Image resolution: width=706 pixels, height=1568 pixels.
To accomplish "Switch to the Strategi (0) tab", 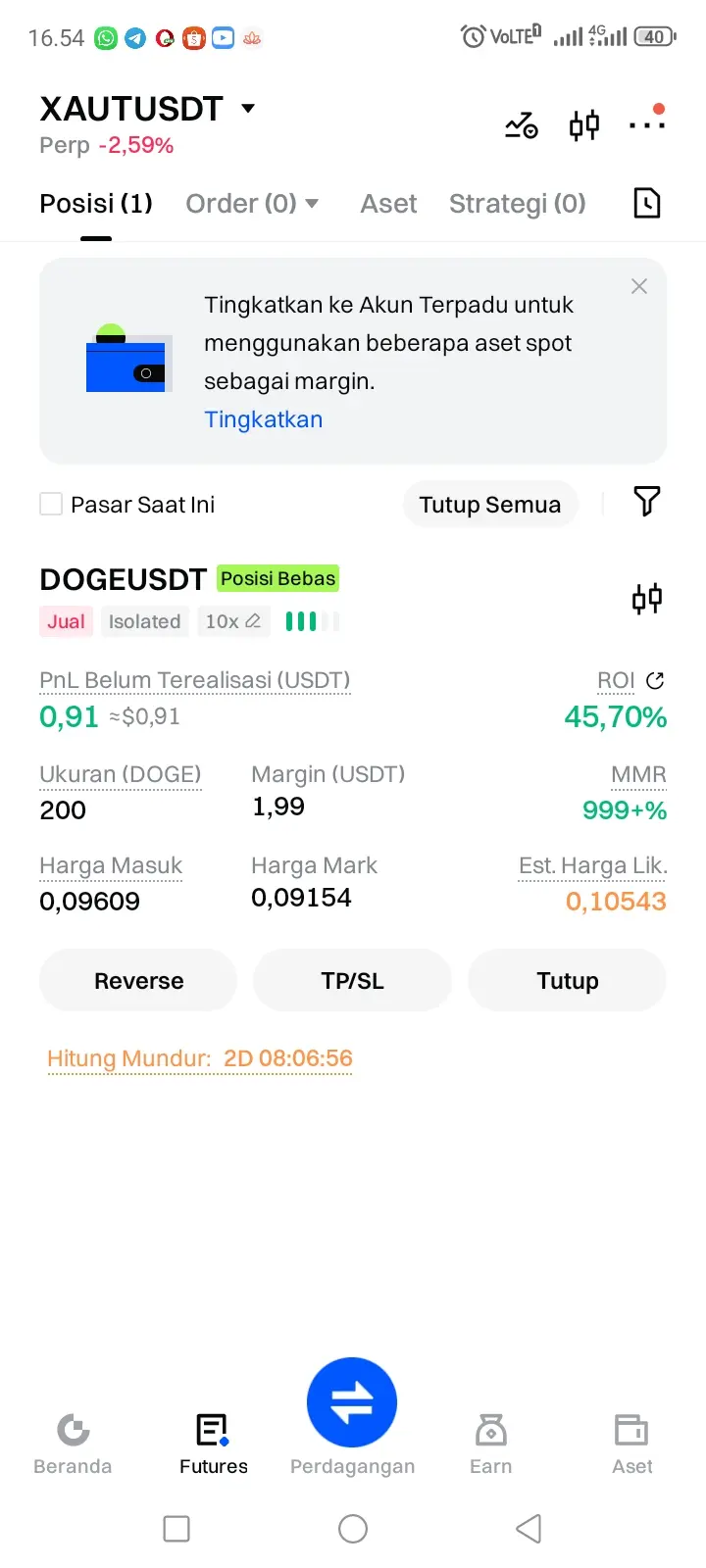I will coord(518,204).
